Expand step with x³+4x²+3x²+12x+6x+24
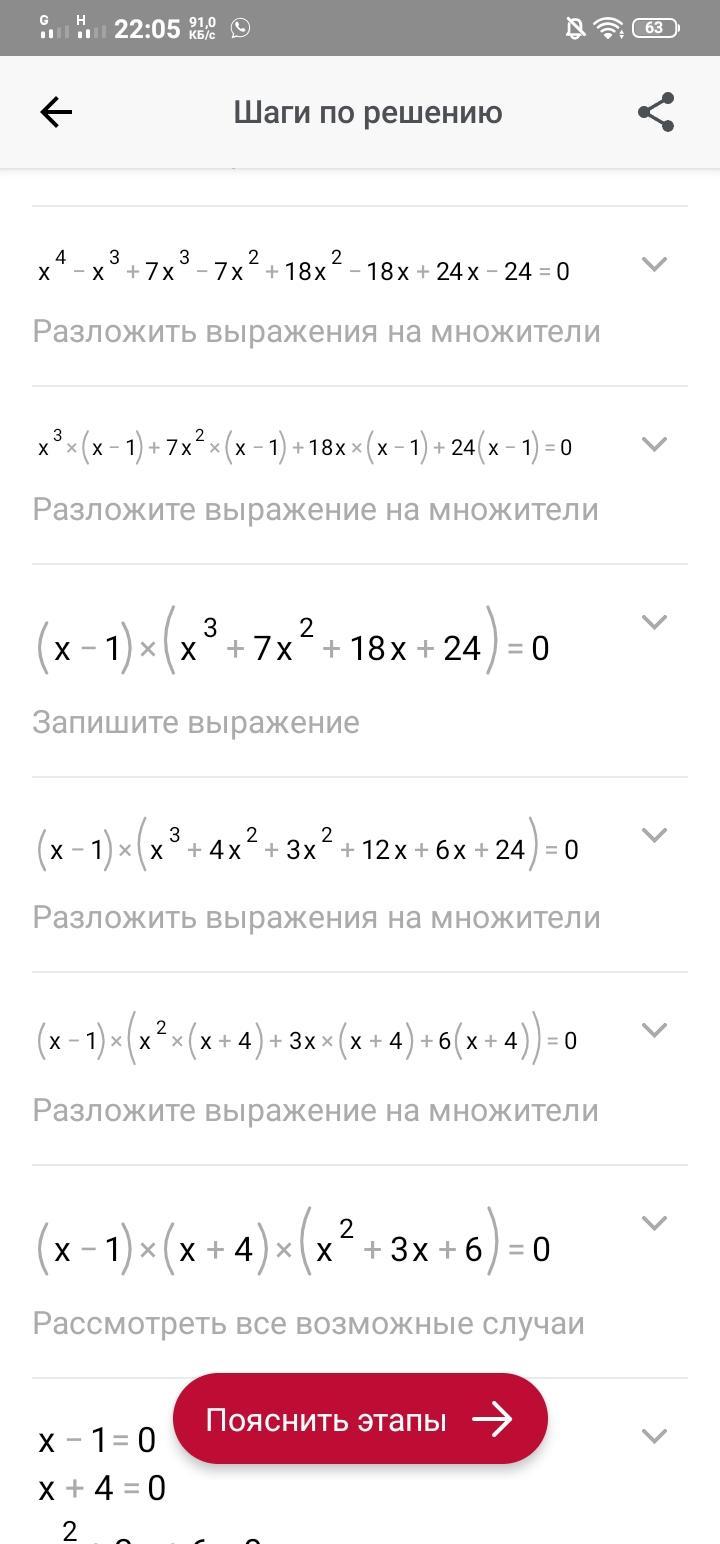Viewport: 720px width, 1544px height. click(654, 835)
